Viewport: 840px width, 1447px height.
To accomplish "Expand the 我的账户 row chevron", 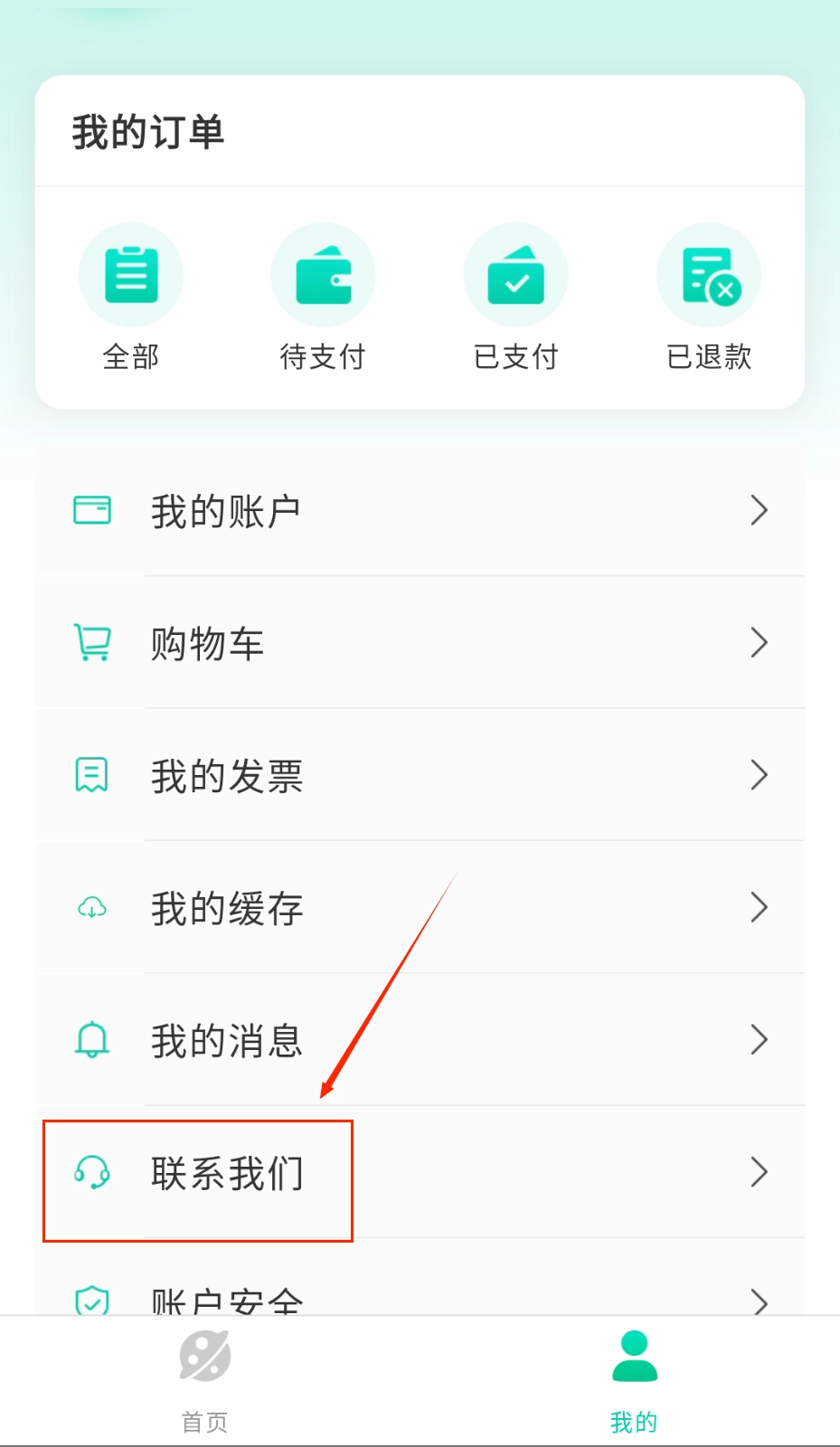I will pos(760,510).
